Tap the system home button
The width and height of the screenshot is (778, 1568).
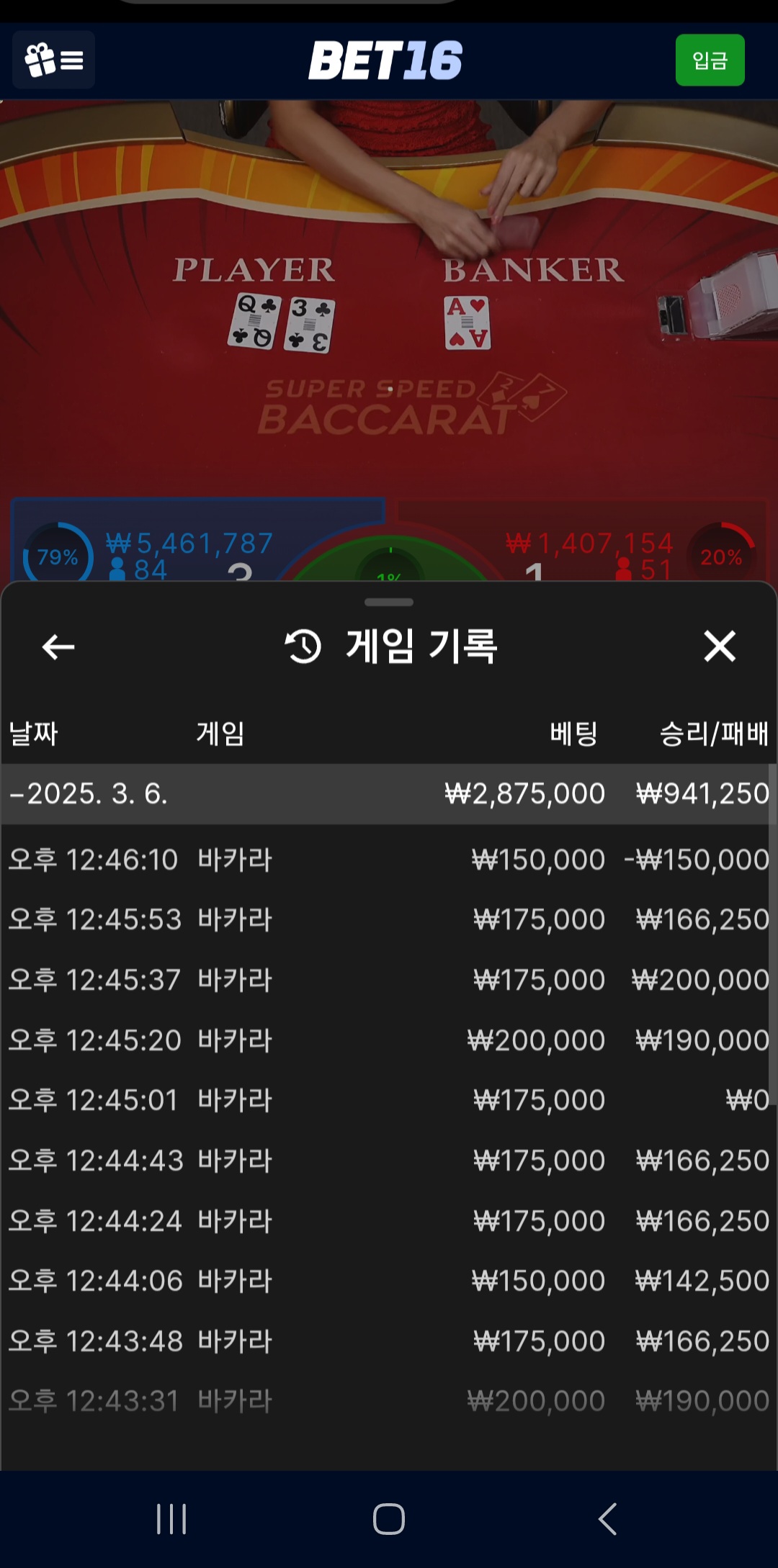coord(389,1519)
